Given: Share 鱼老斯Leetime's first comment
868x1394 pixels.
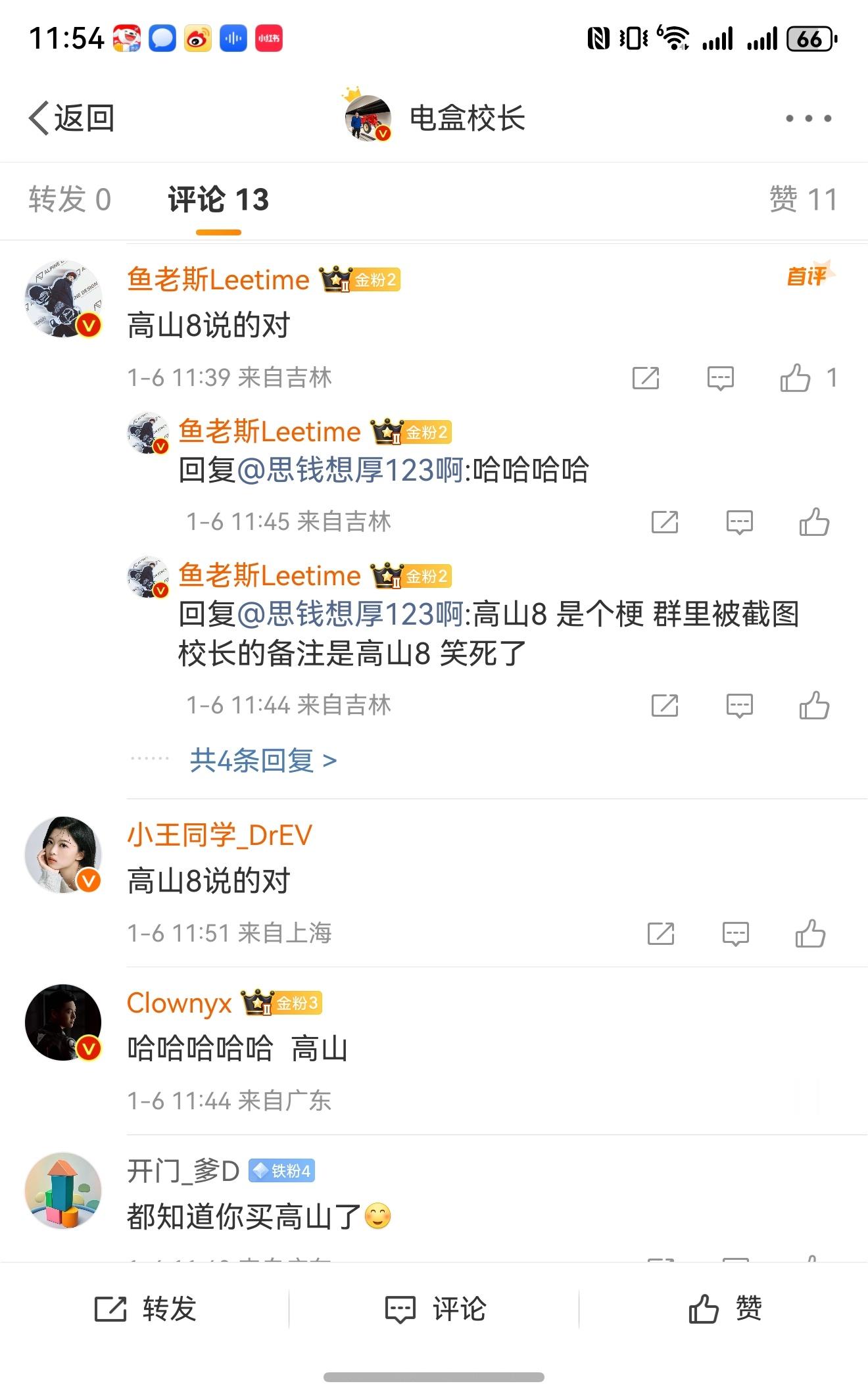Looking at the screenshot, I should coord(646,377).
